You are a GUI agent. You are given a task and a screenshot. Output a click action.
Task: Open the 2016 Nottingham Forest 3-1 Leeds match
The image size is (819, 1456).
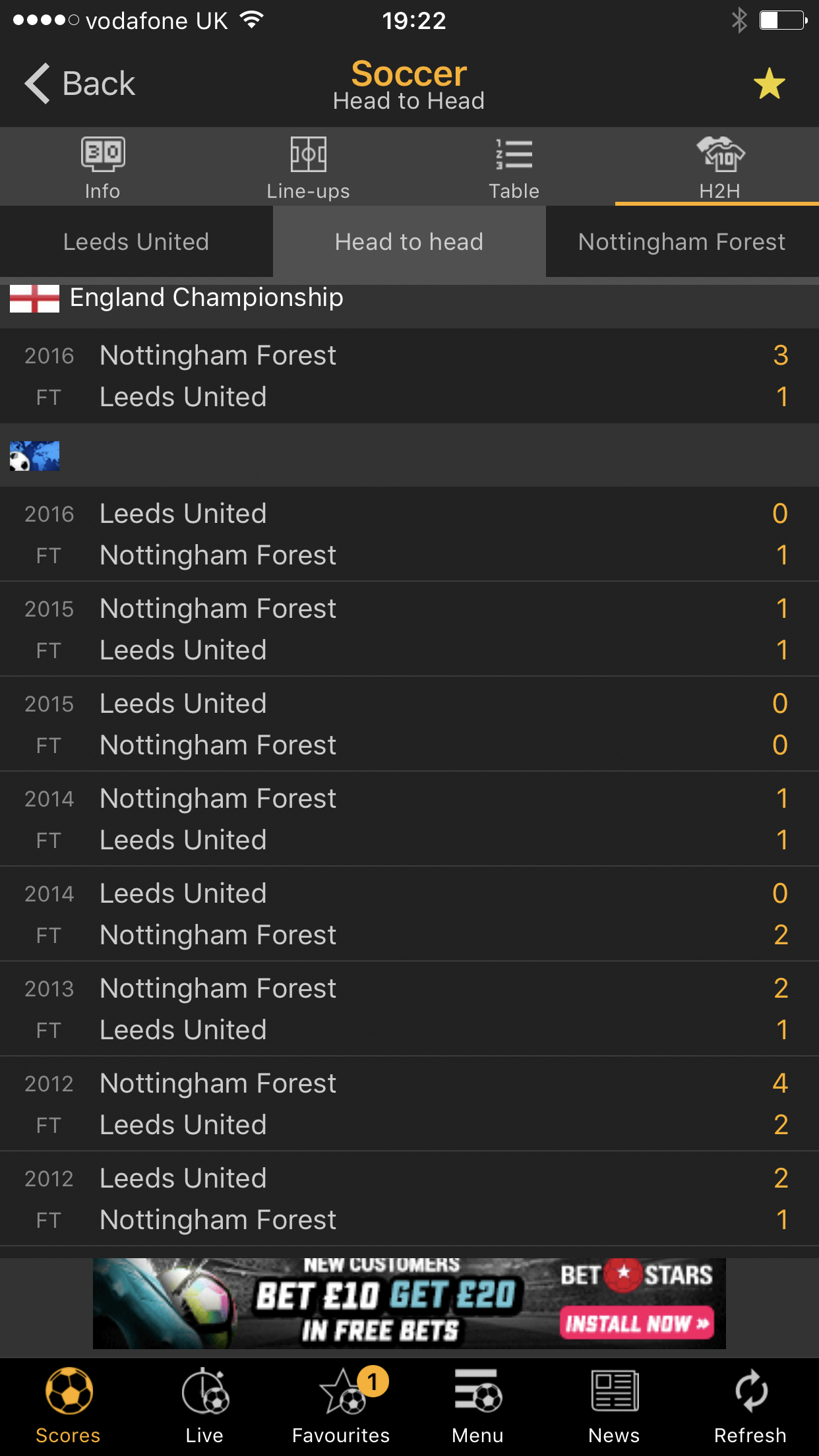(409, 376)
